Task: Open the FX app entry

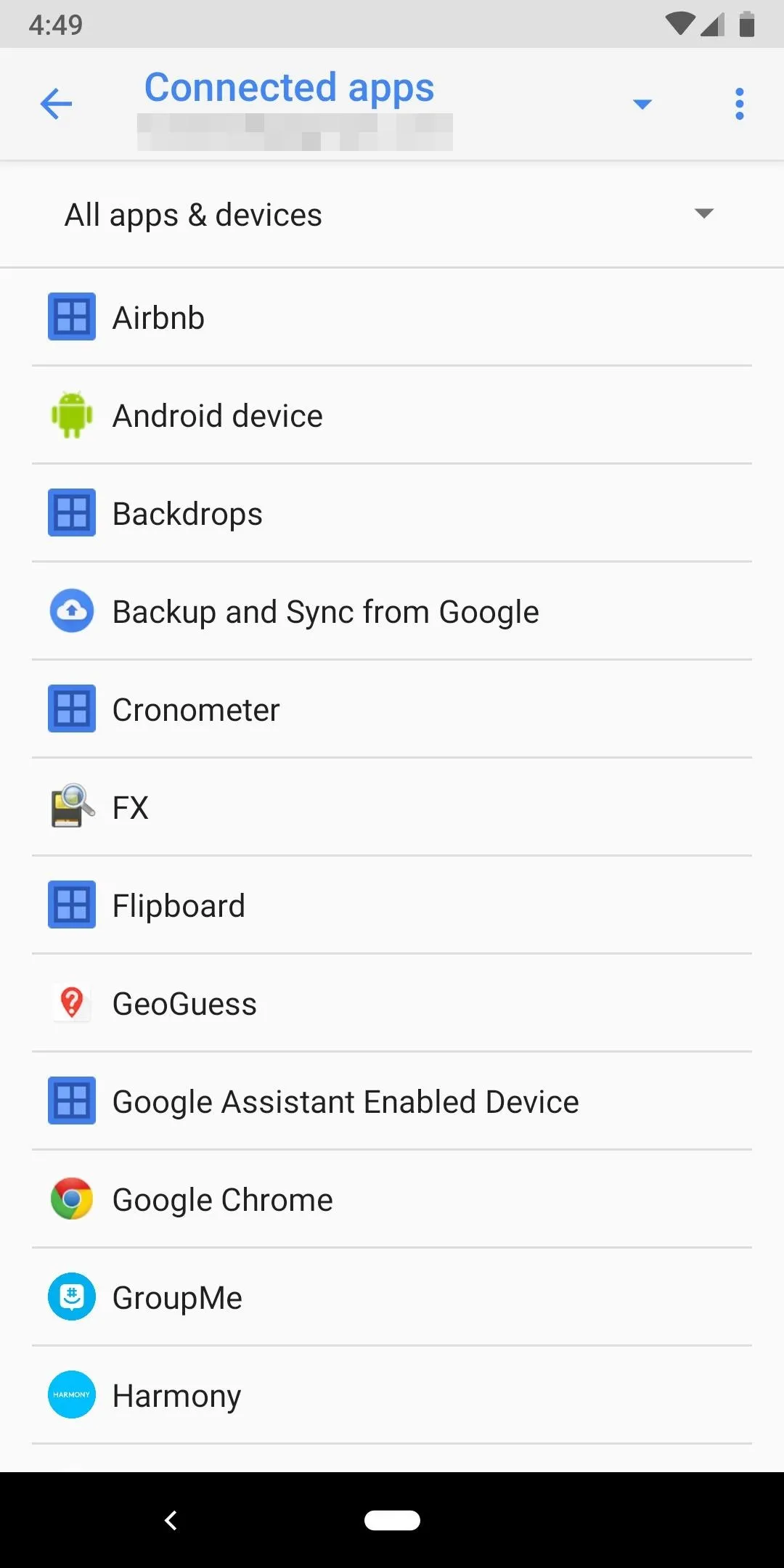Action: 392,807
